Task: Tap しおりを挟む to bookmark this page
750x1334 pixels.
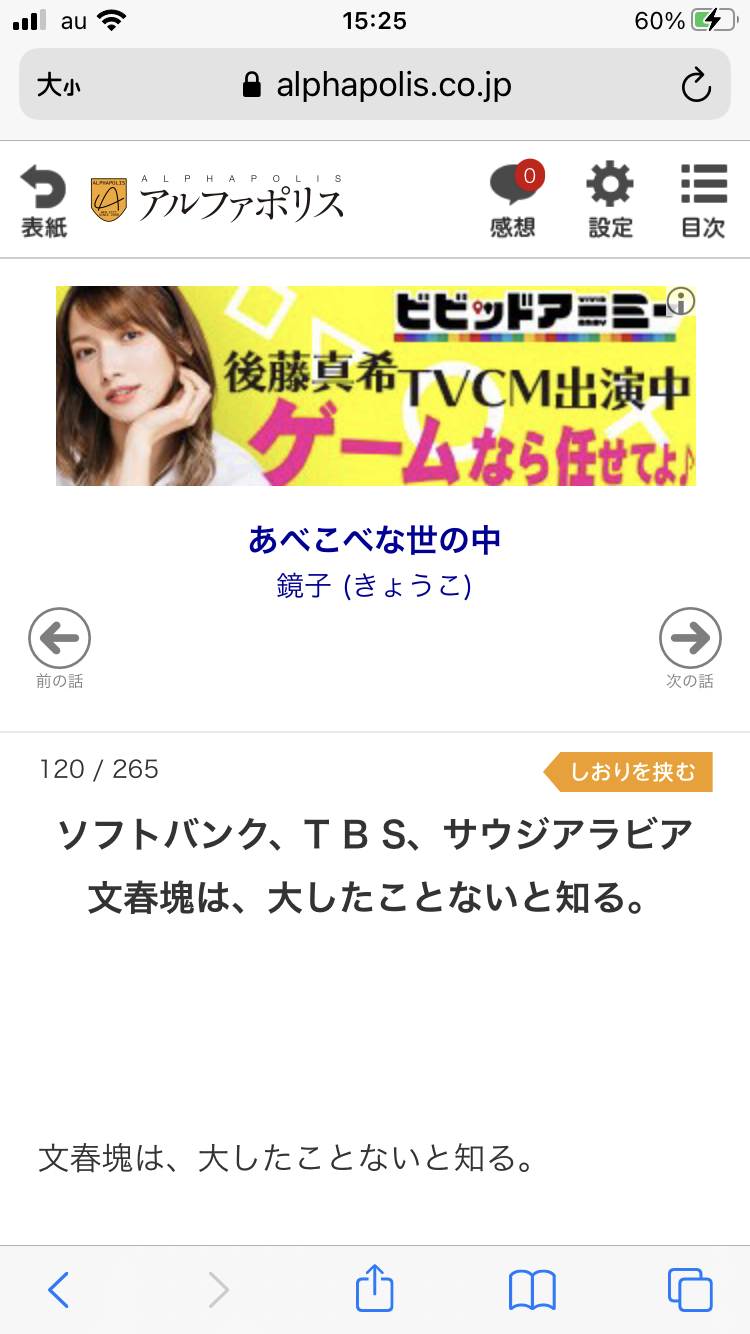Action: (x=630, y=772)
